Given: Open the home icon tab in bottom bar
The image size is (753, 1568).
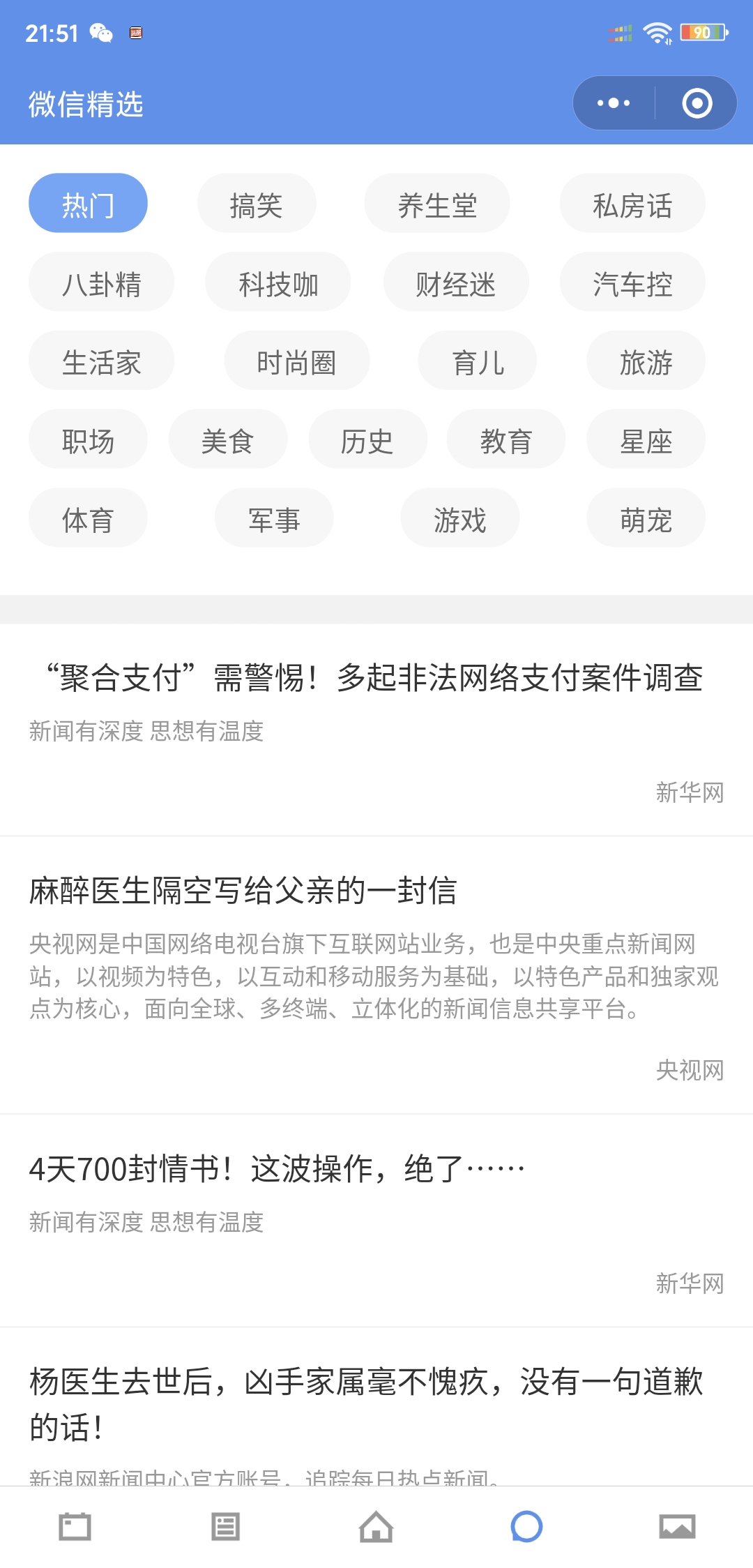Looking at the screenshot, I should (x=376, y=1527).
